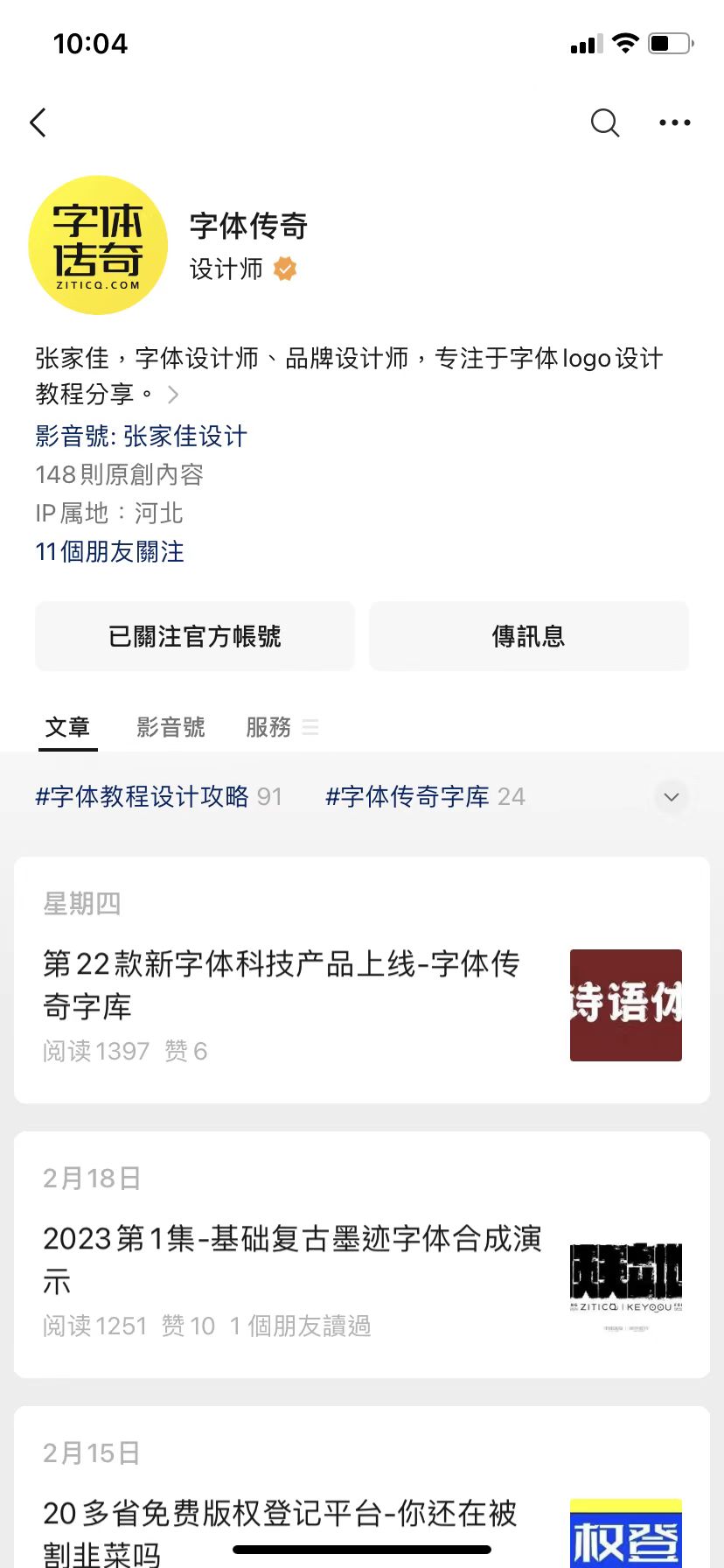The height and width of the screenshot is (1568, 724).
Task: Switch to the 文章 tab
Action: tap(67, 726)
